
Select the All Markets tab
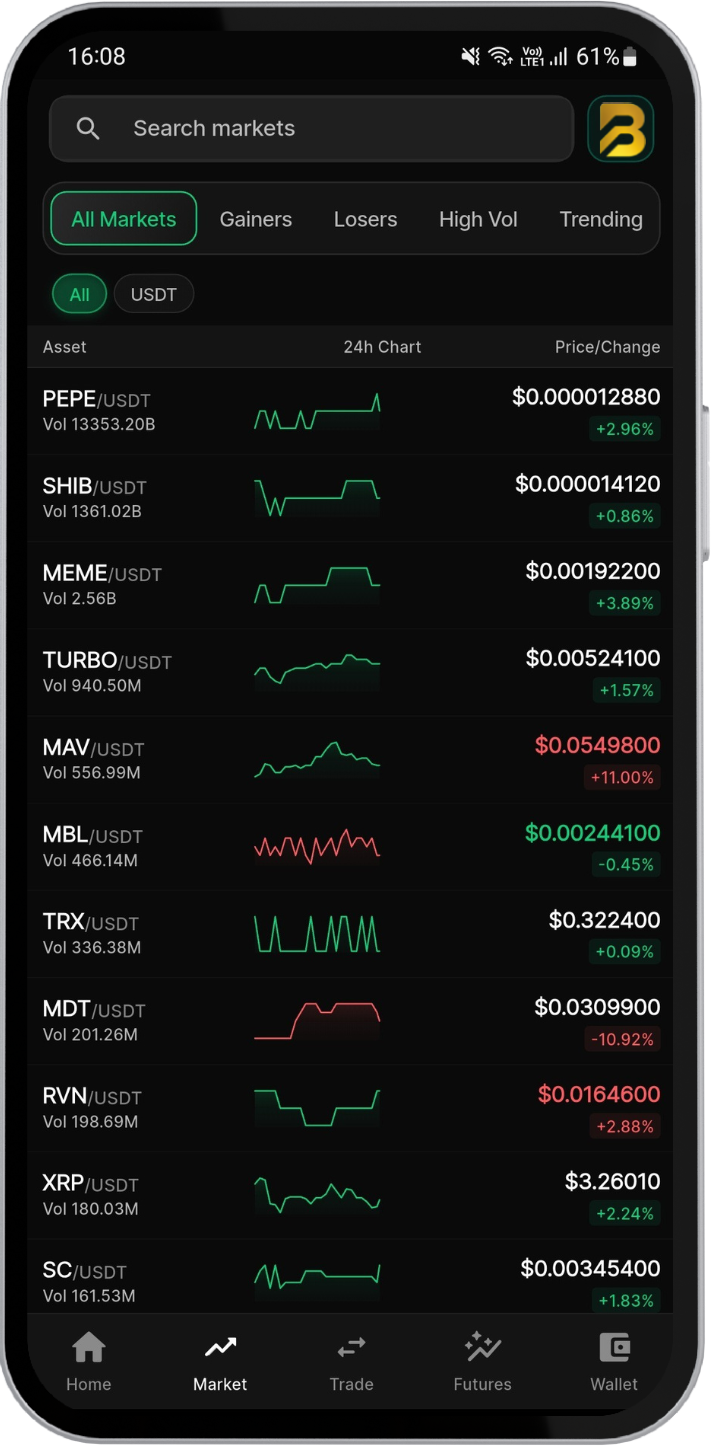(124, 219)
